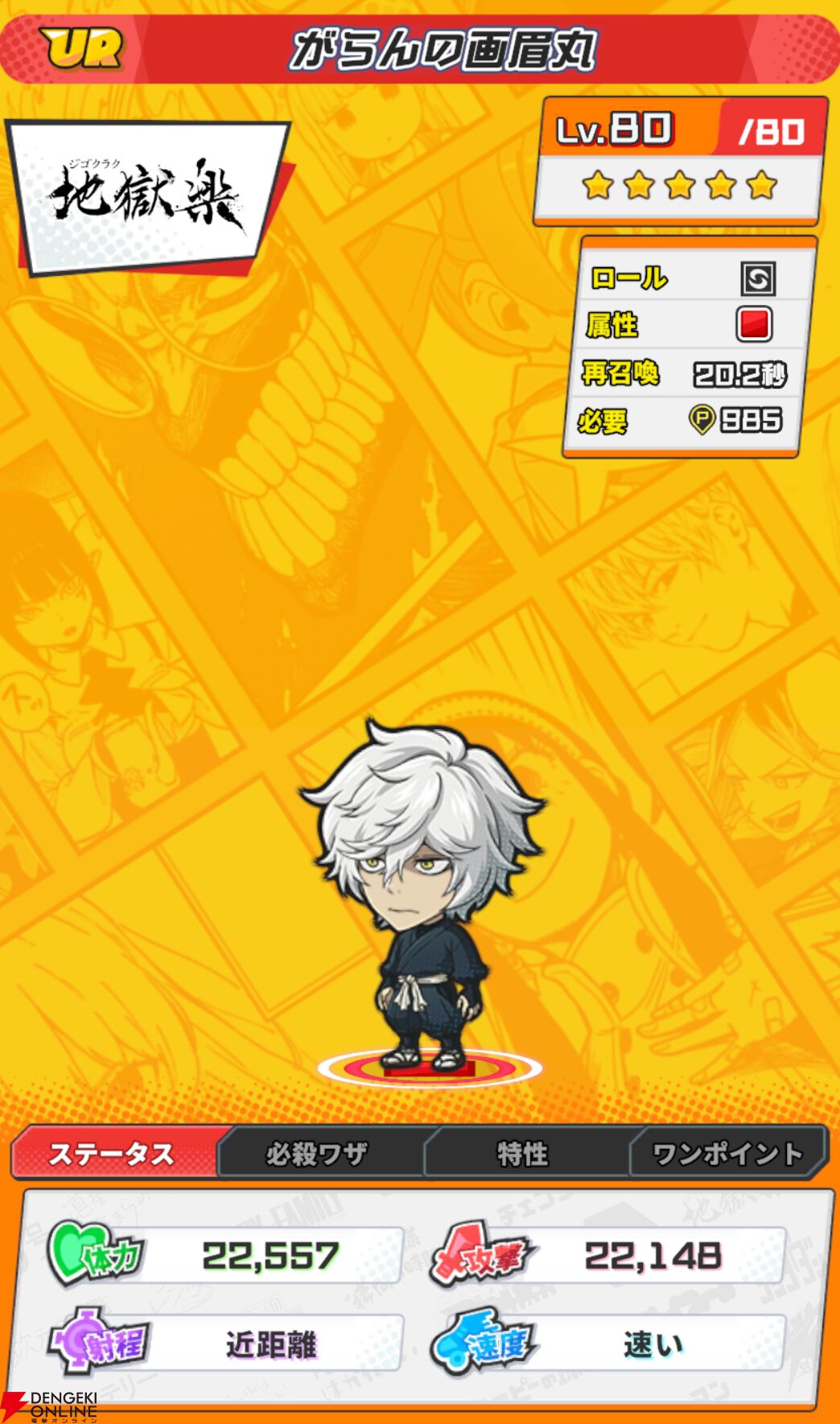The image size is (840, 1424).
Task: View the ワンポイント tab
Action: pos(727,1154)
